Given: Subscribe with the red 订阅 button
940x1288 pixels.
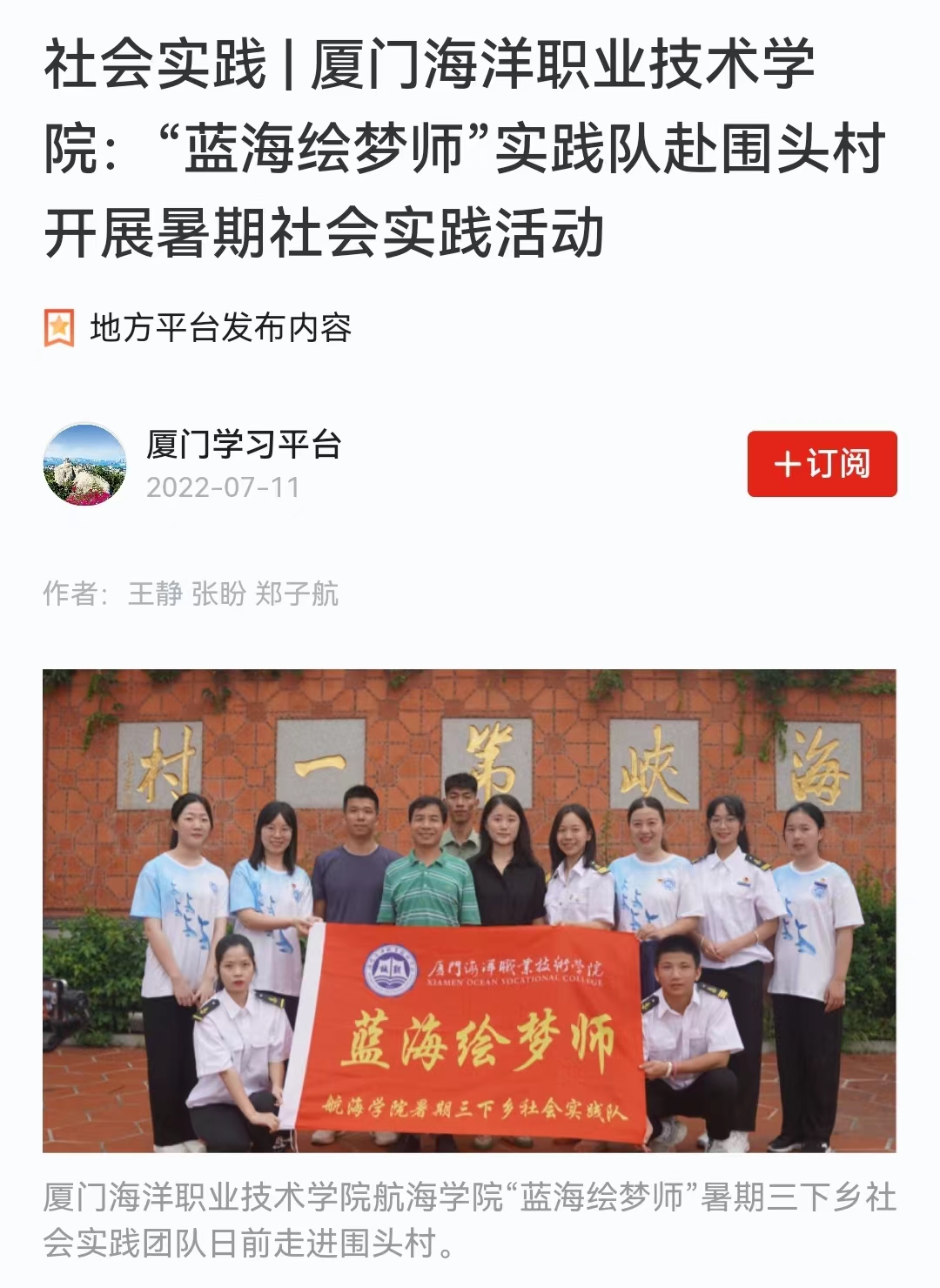Looking at the screenshot, I should (x=822, y=464).
